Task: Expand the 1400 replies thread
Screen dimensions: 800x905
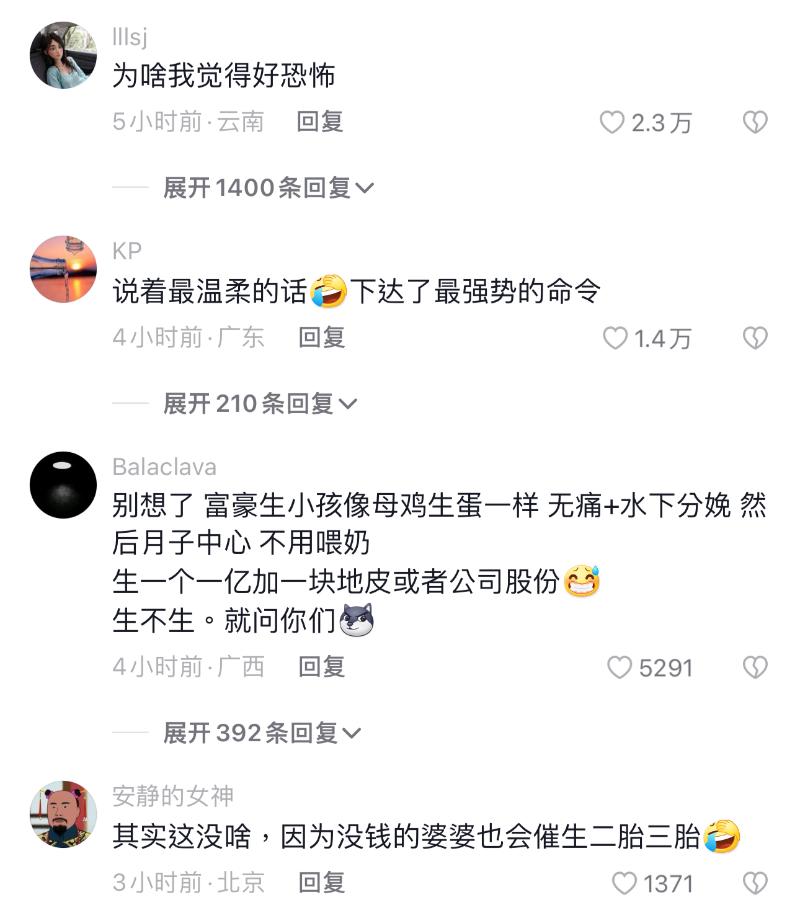Action: pos(268,187)
